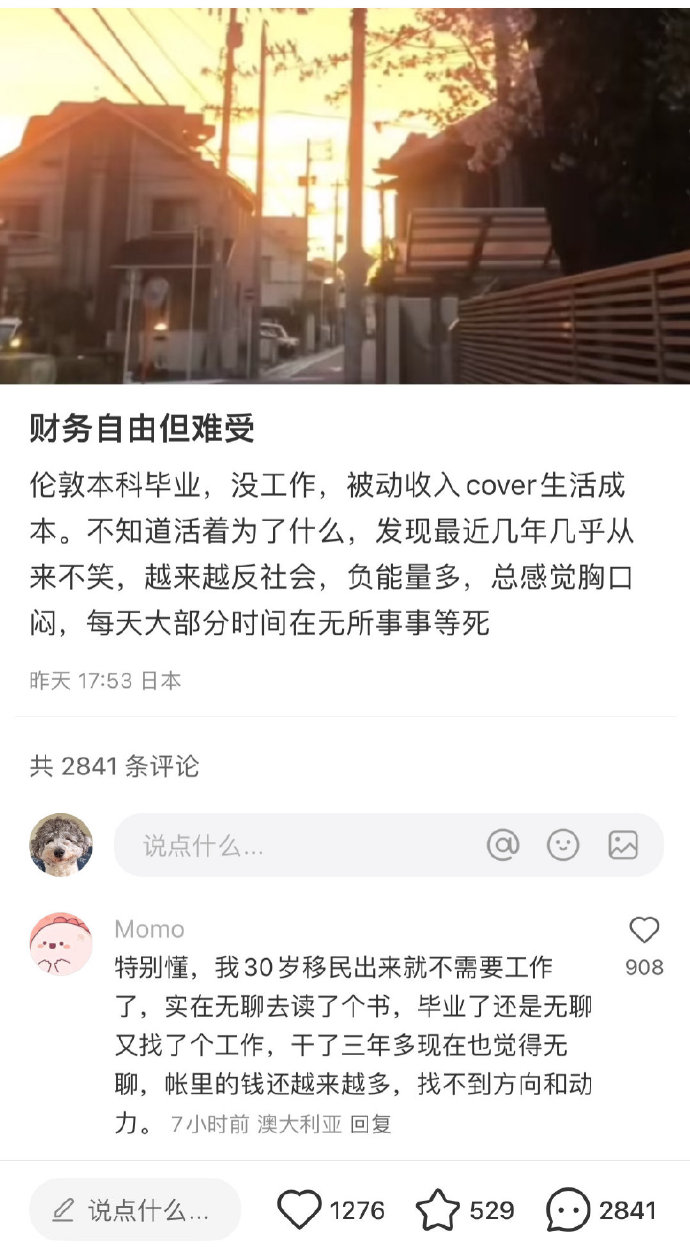View the sunset street photo full screen
The image size is (690, 1255).
345,195
